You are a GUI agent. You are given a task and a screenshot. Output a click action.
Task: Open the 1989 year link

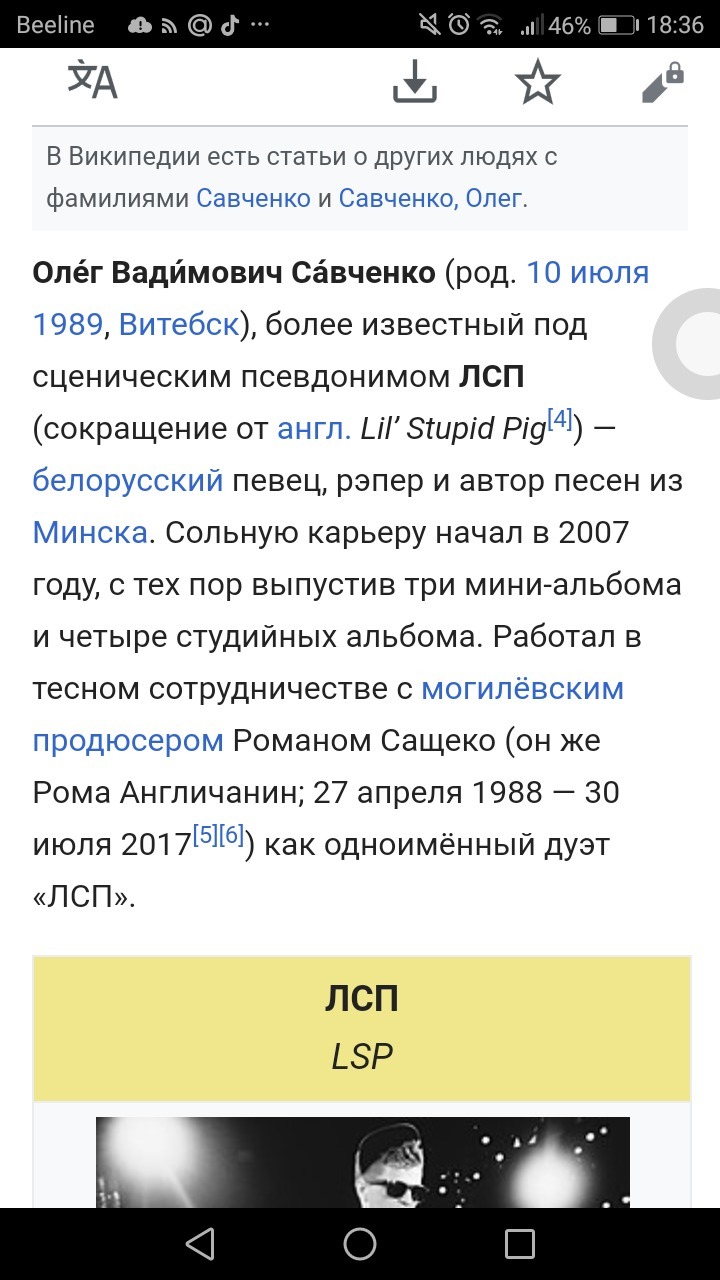click(x=67, y=324)
